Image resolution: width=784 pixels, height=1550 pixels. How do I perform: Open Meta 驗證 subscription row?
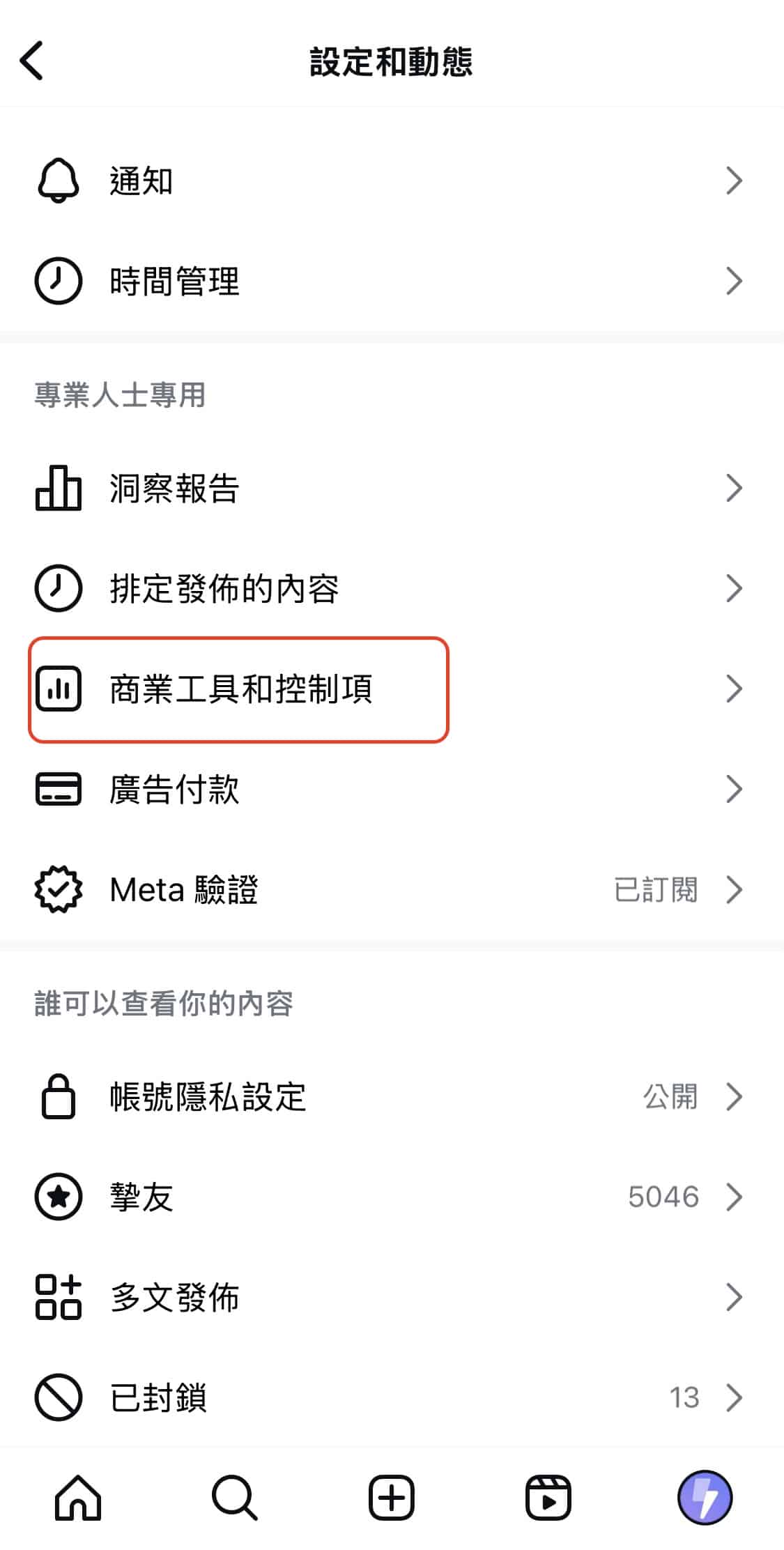click(x=390, y=890)
